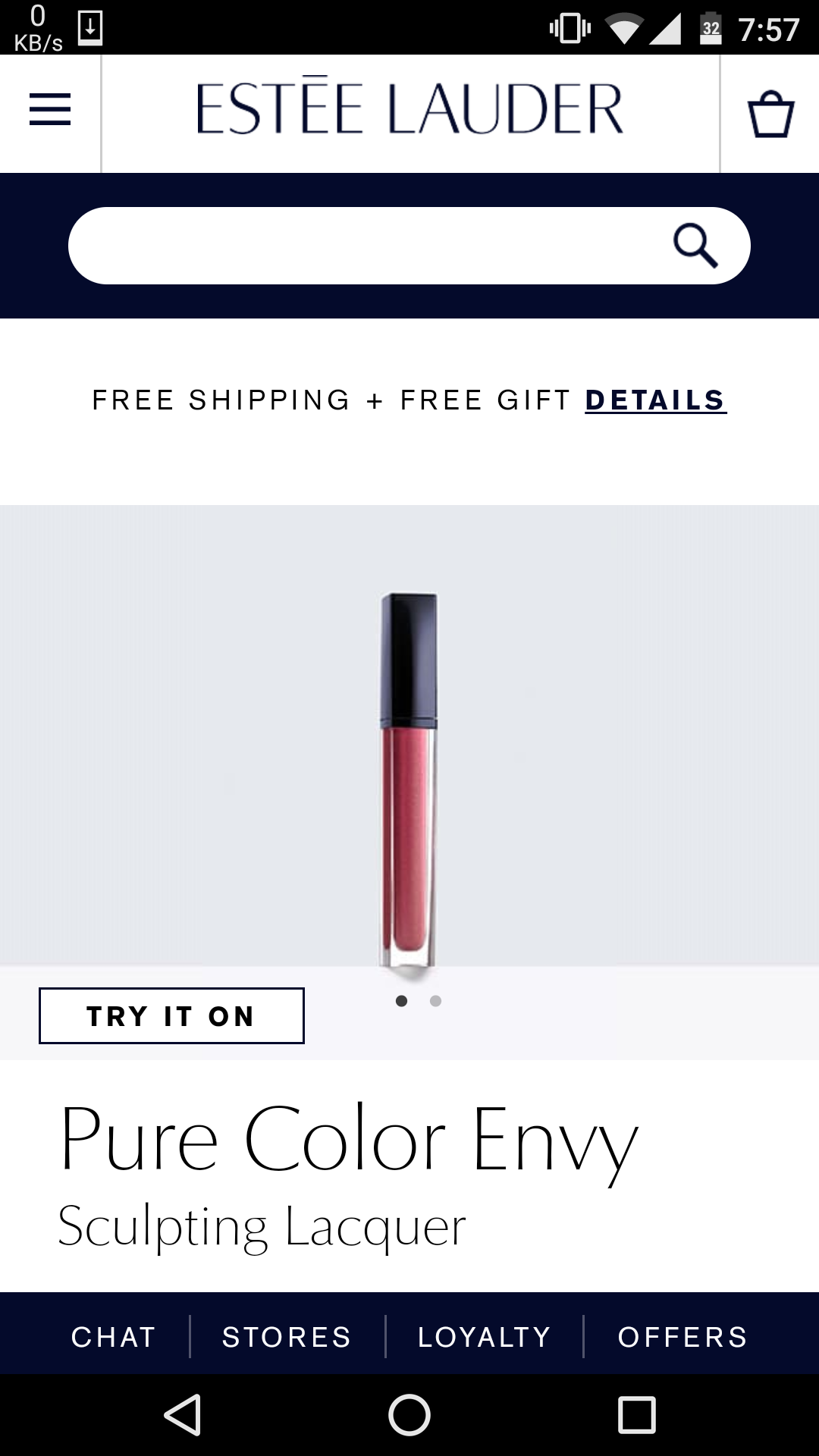Return to the device home screen
This screenshot has height=1456, width=819.
409,1415
